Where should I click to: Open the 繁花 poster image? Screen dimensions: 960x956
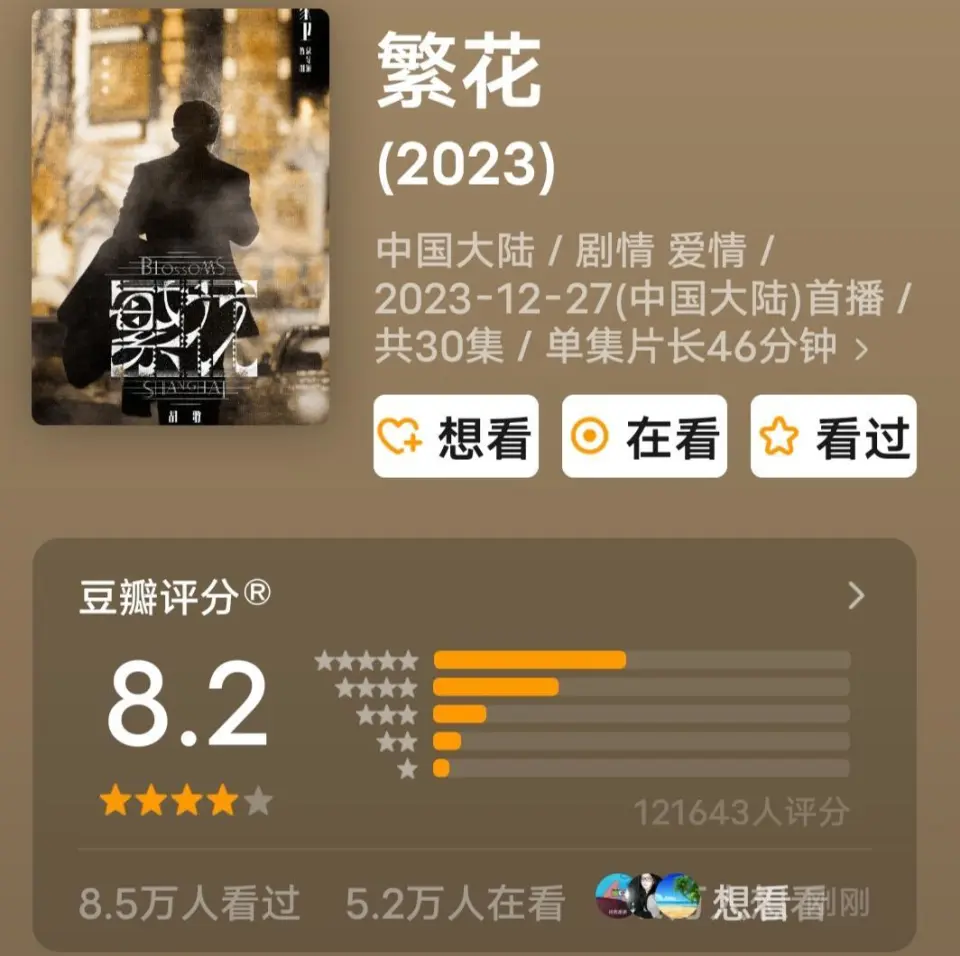(180, 217)
